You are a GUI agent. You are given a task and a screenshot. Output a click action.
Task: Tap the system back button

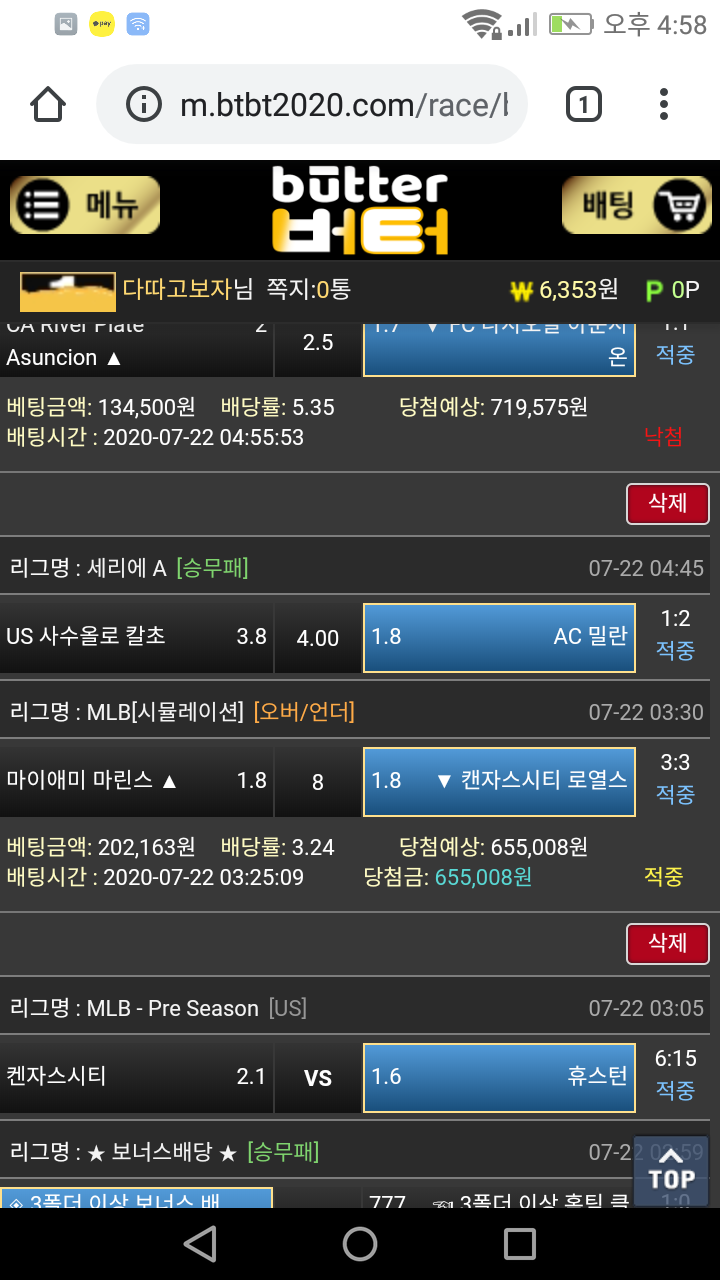click(x=200, y=1244)
